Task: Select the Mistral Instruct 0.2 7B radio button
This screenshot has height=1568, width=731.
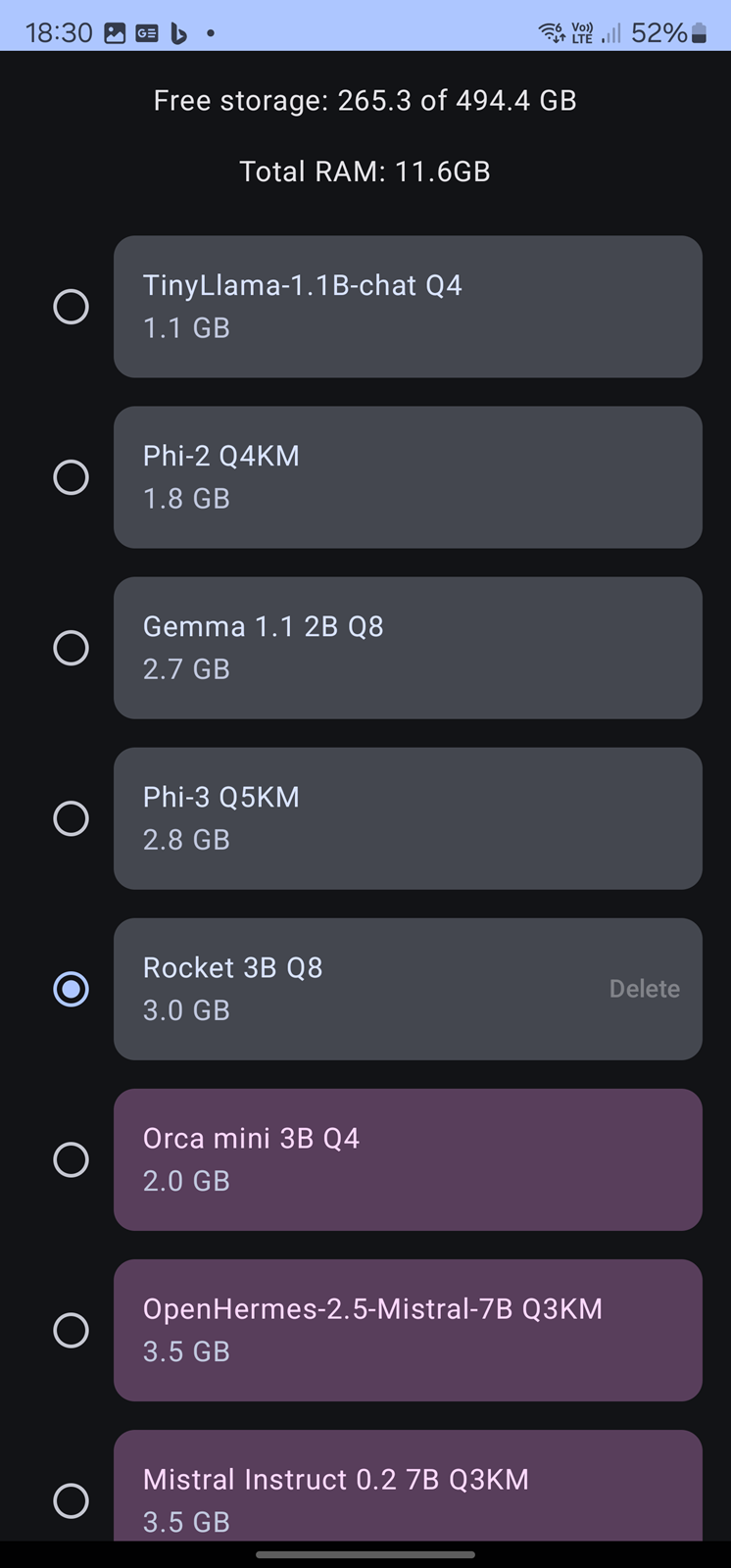Action: tap(71, 1500)
